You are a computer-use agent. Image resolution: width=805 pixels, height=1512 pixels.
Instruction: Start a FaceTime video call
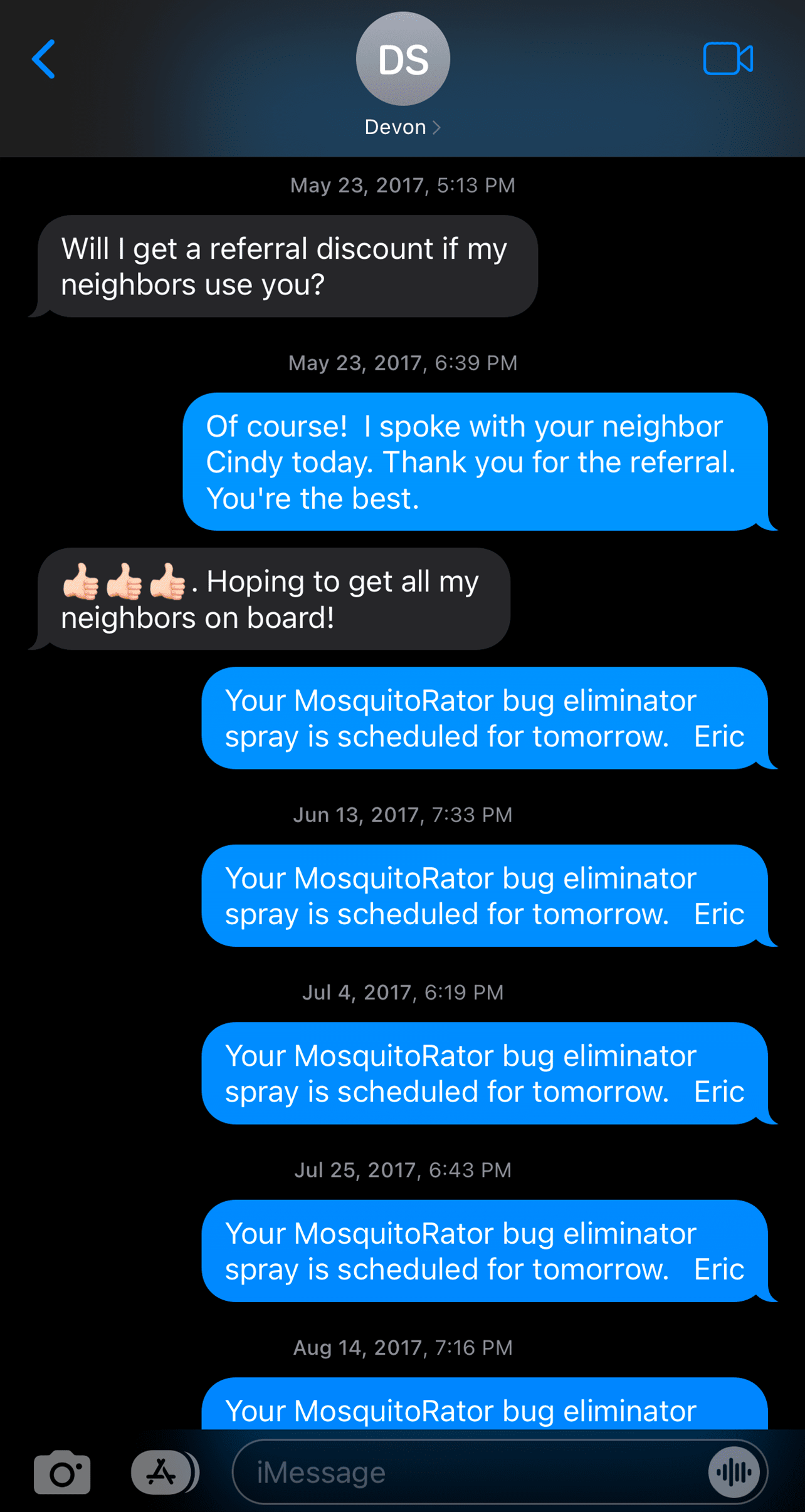tap(728, 59)
